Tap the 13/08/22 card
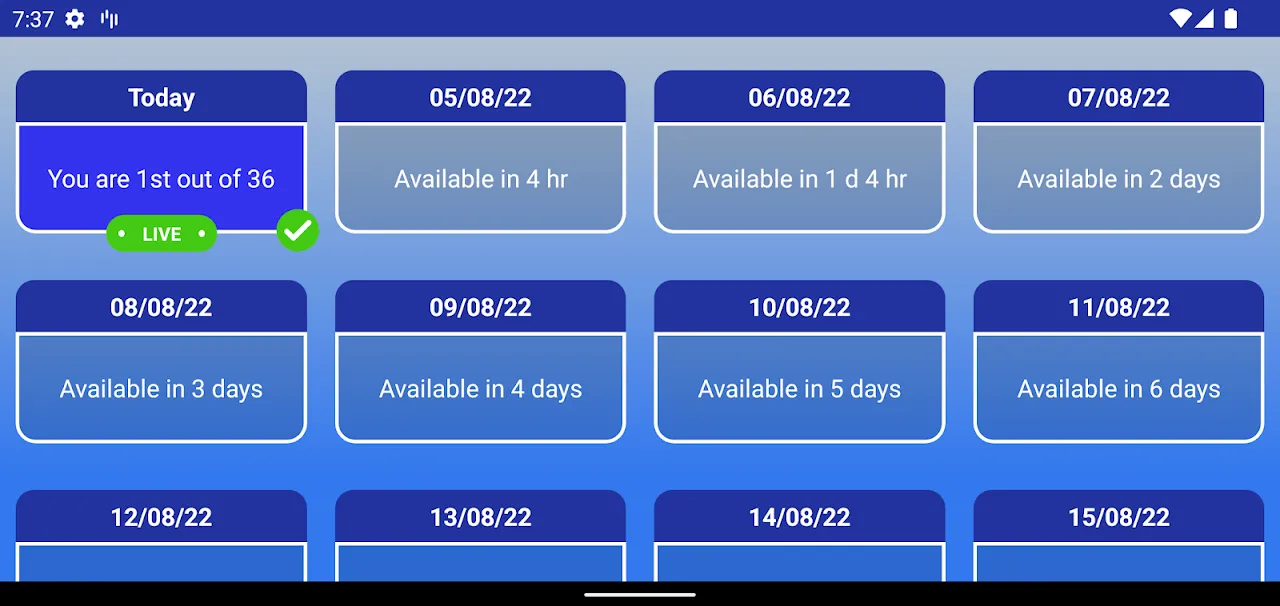Image resolution: width=1280 pixels, height=606 pixels. coord(480,535)
